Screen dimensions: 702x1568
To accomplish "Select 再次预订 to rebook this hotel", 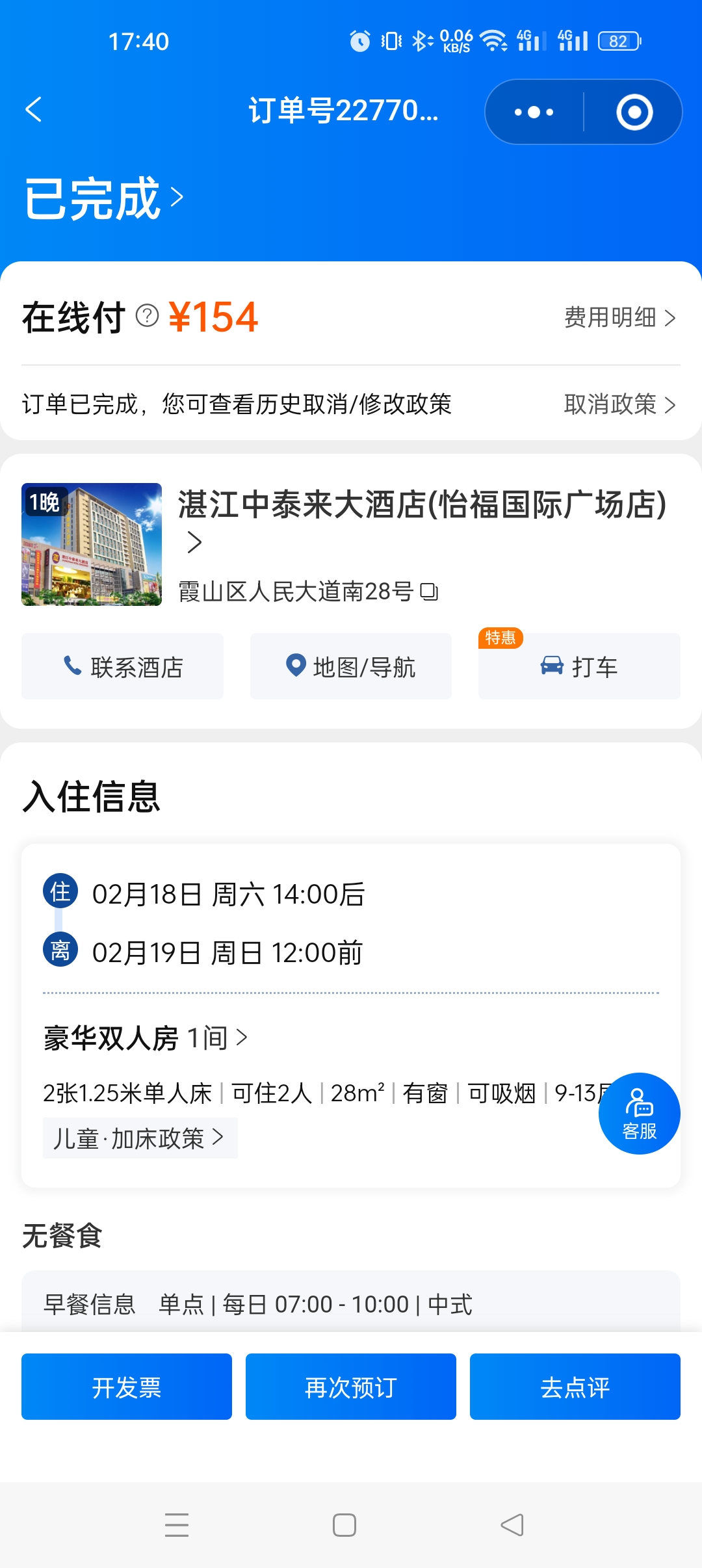I will click(351, 1387).
